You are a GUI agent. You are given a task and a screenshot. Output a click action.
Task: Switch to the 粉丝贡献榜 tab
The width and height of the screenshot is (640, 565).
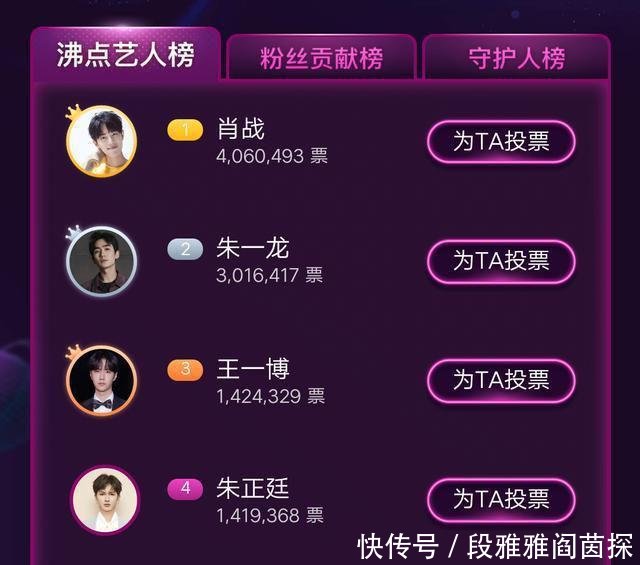(322, 59)
